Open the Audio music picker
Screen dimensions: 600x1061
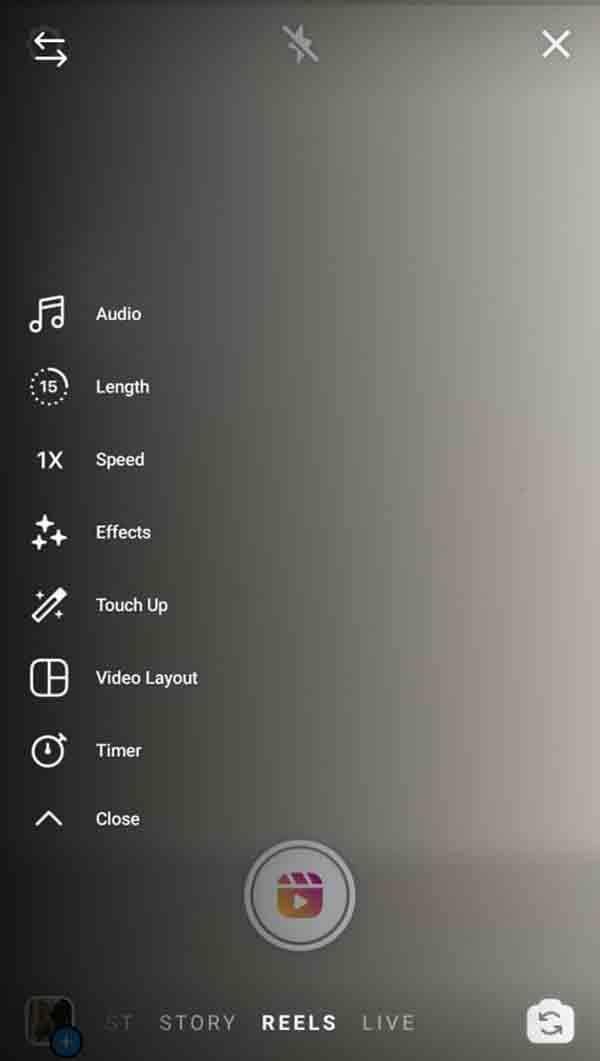48,314
